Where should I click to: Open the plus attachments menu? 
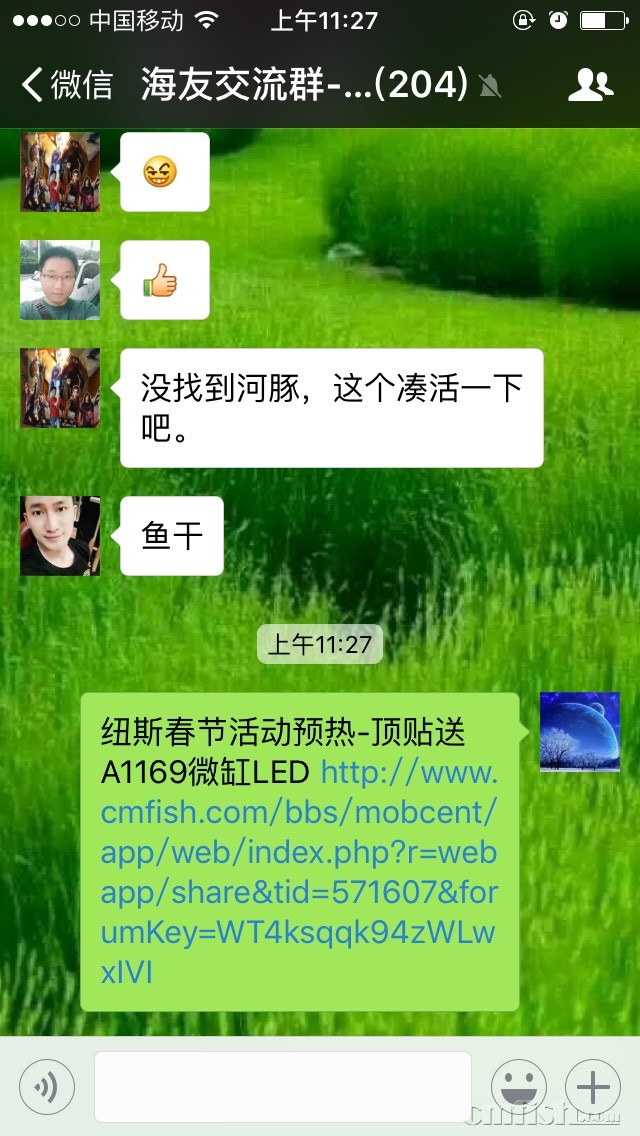(593, 1086)
